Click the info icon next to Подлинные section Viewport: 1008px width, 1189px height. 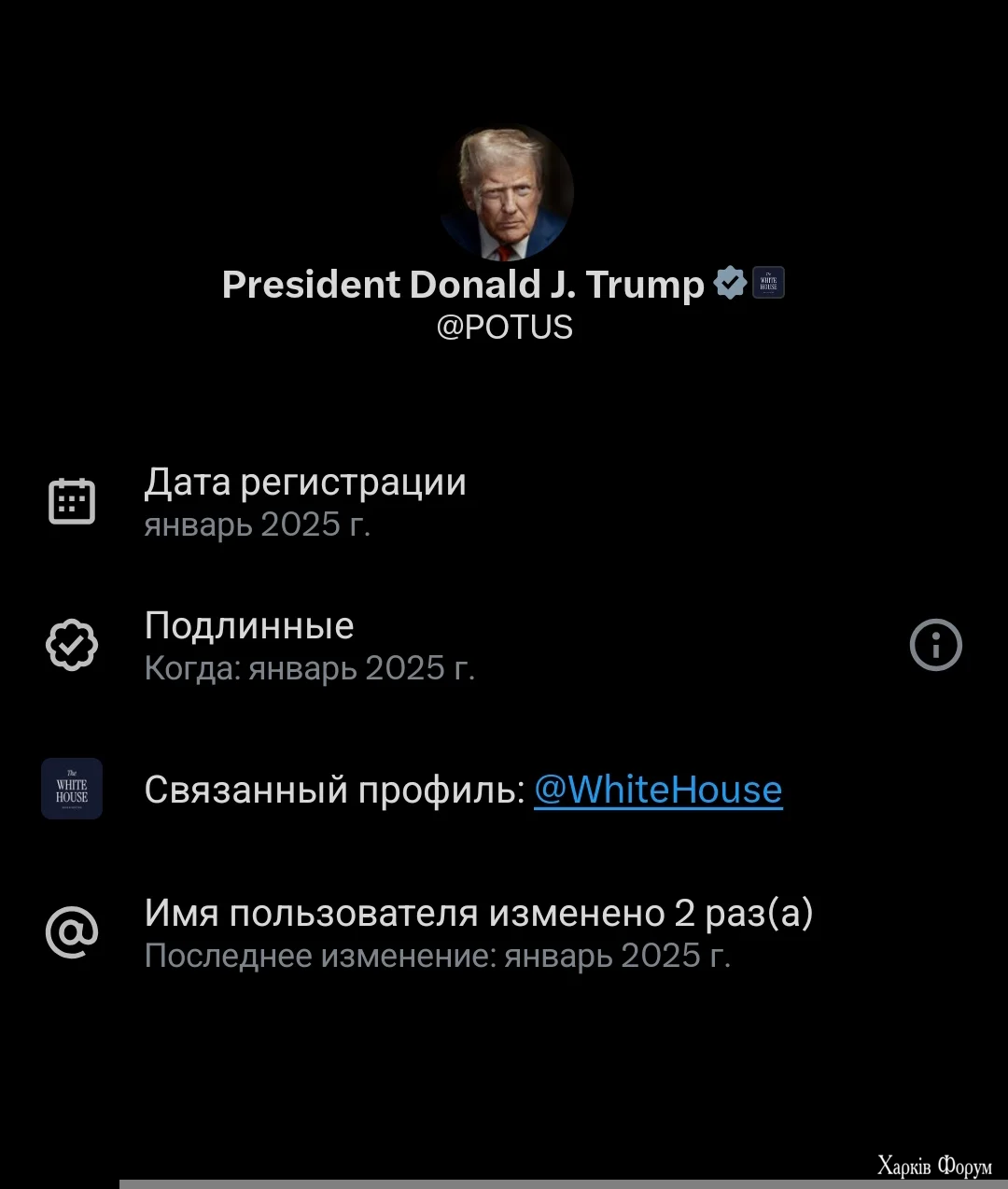coord(936,644)
